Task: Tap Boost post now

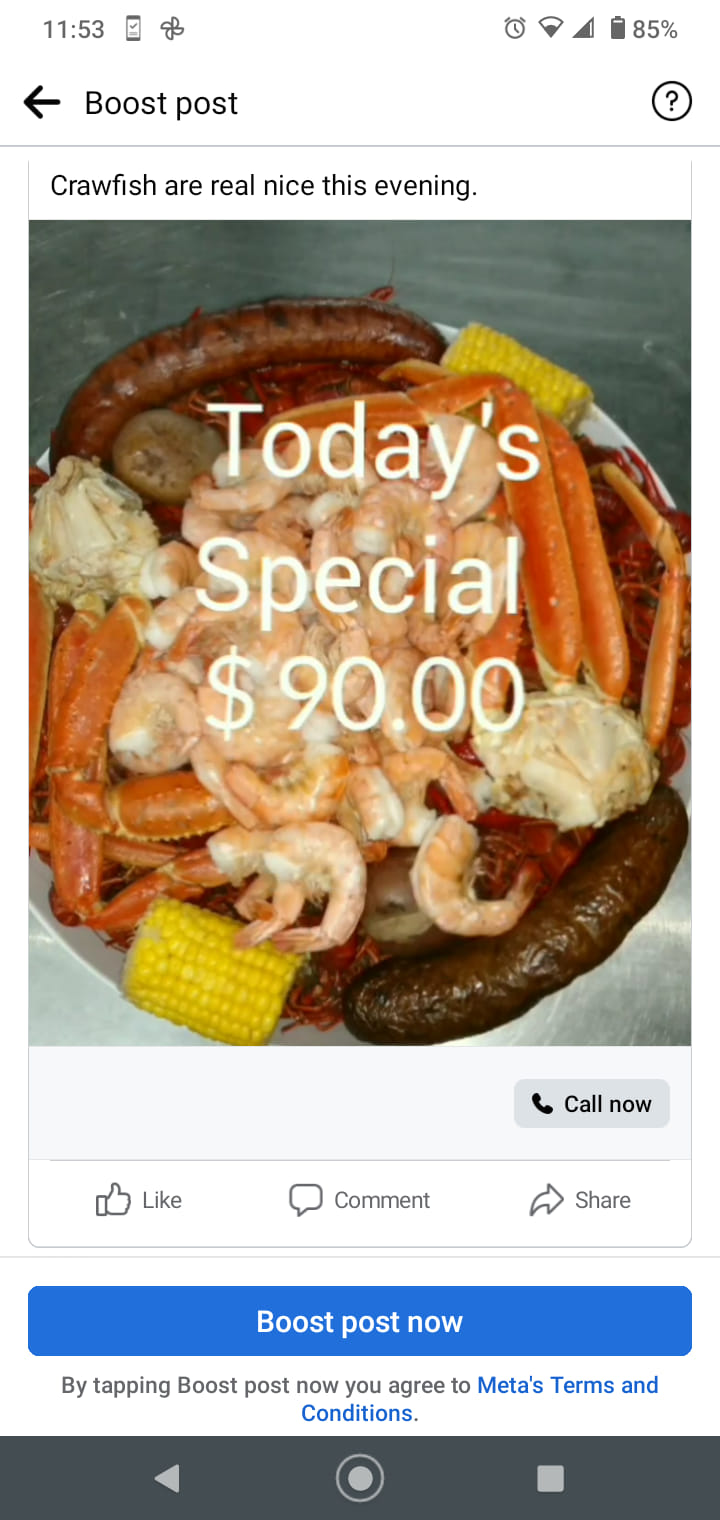Action: pos(360,1321)
